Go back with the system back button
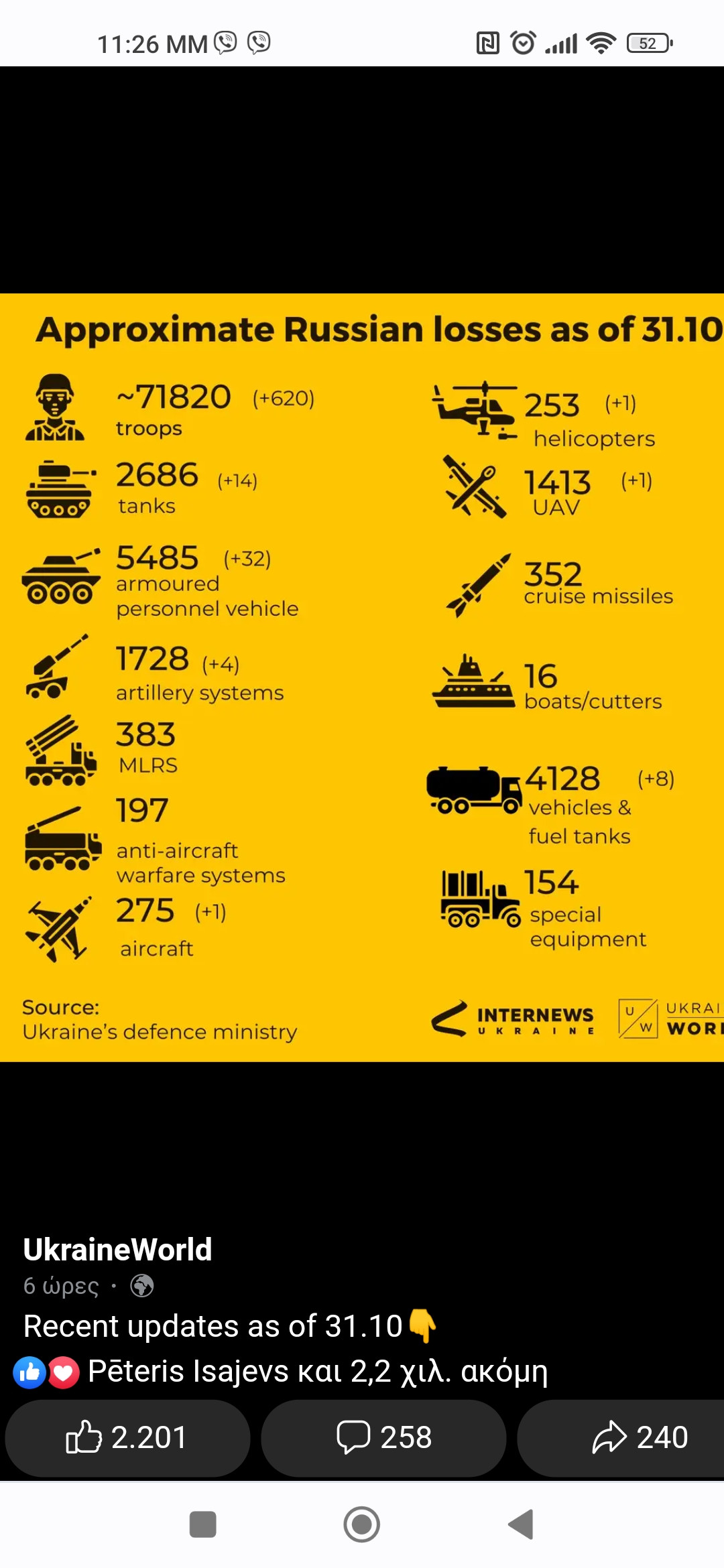724x1568 pixels. pyautogui.click(x=522, y=1524)
